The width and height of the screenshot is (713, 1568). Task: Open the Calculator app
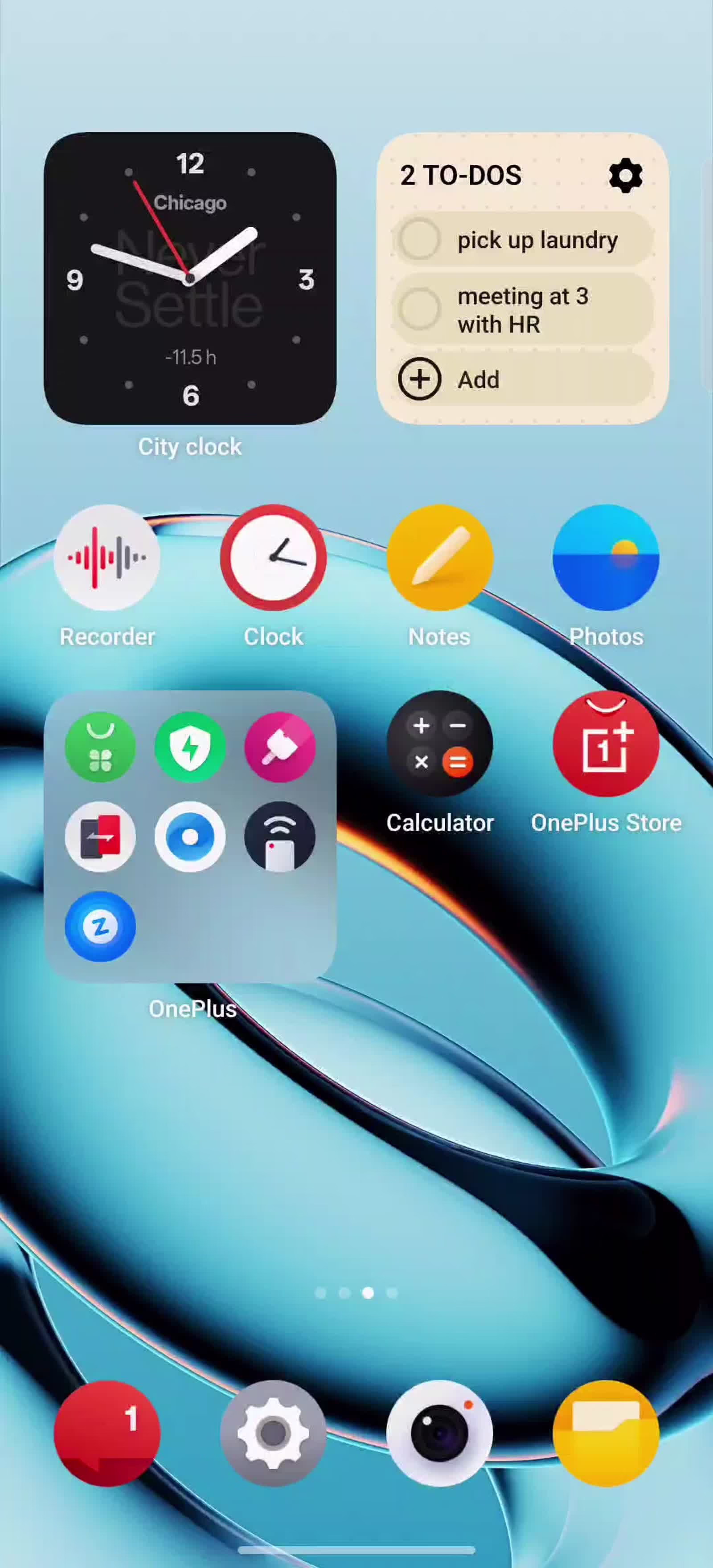pyautogui.click(x=440, y=744)
